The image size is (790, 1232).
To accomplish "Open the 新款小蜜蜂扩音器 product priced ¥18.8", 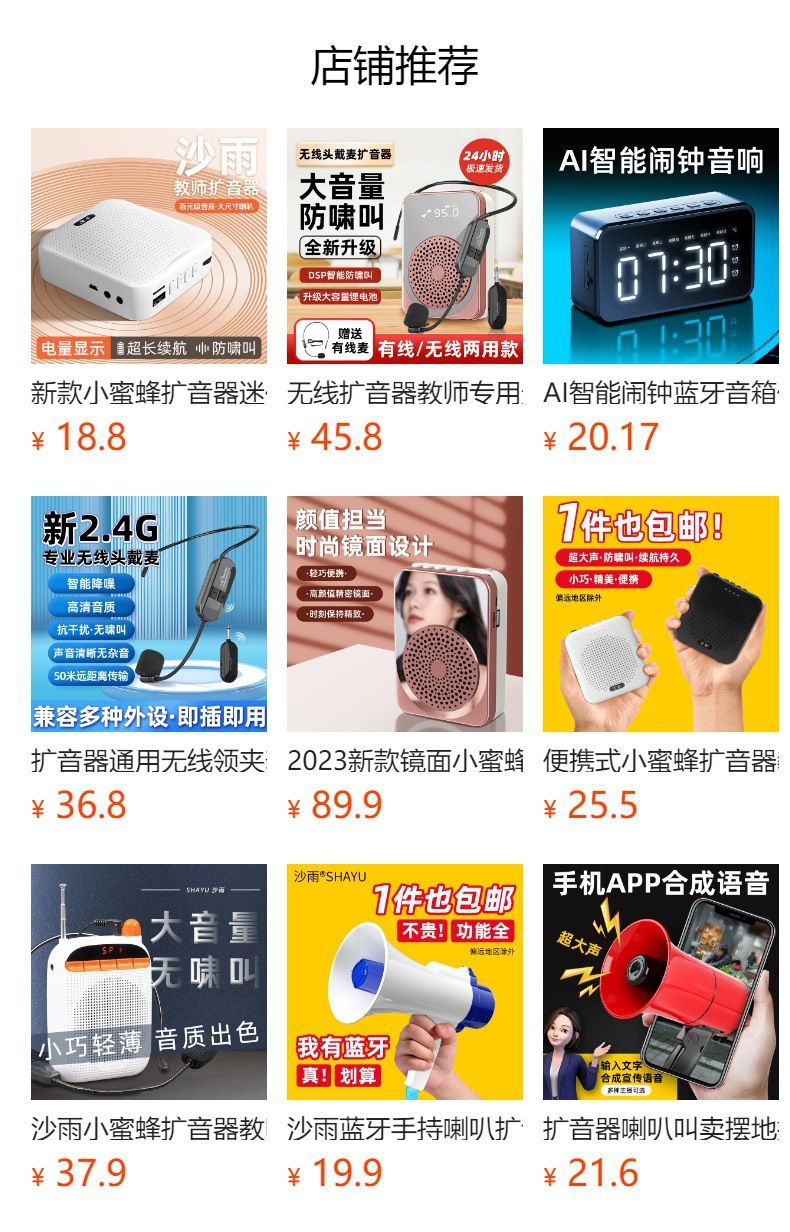I will tap(149, 246).
